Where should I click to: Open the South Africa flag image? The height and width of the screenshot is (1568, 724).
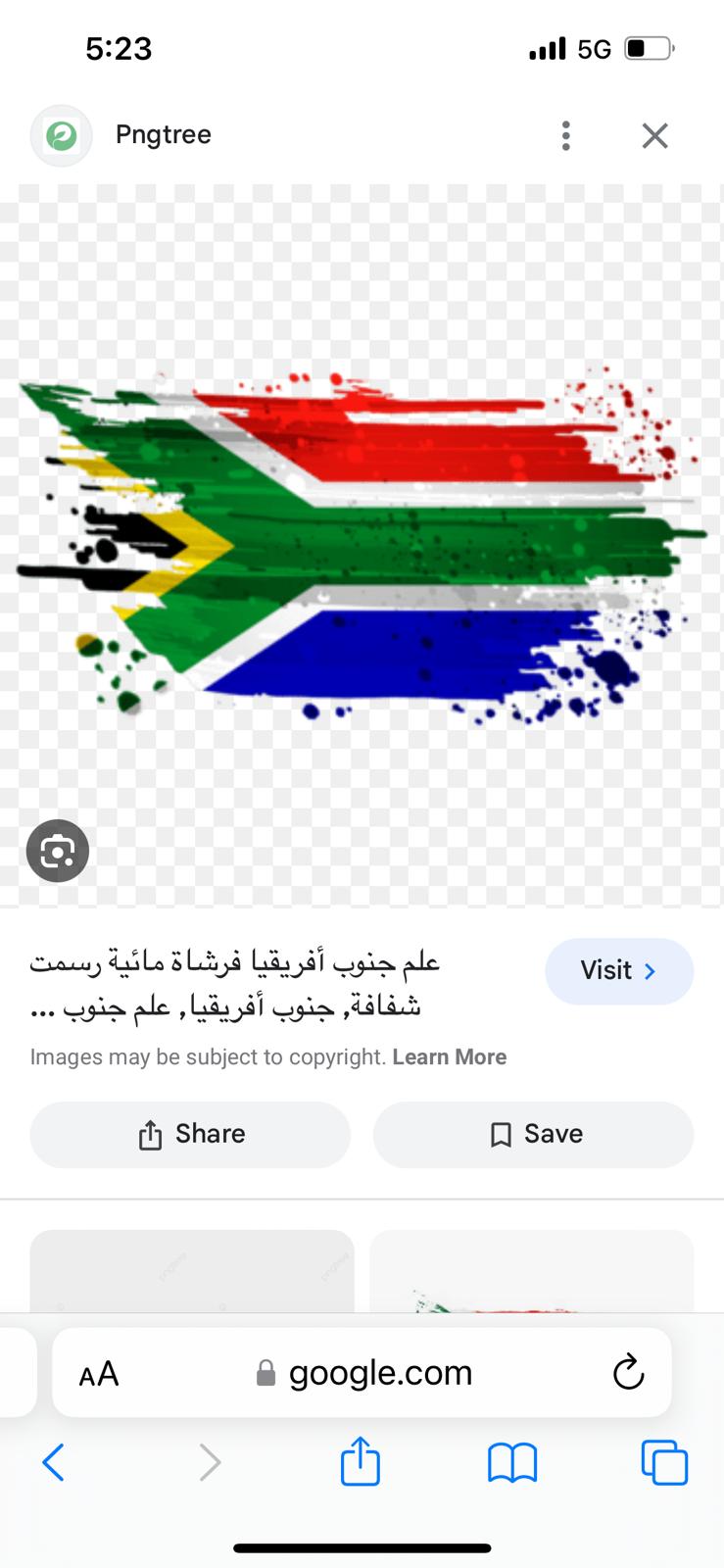point(362,545)
